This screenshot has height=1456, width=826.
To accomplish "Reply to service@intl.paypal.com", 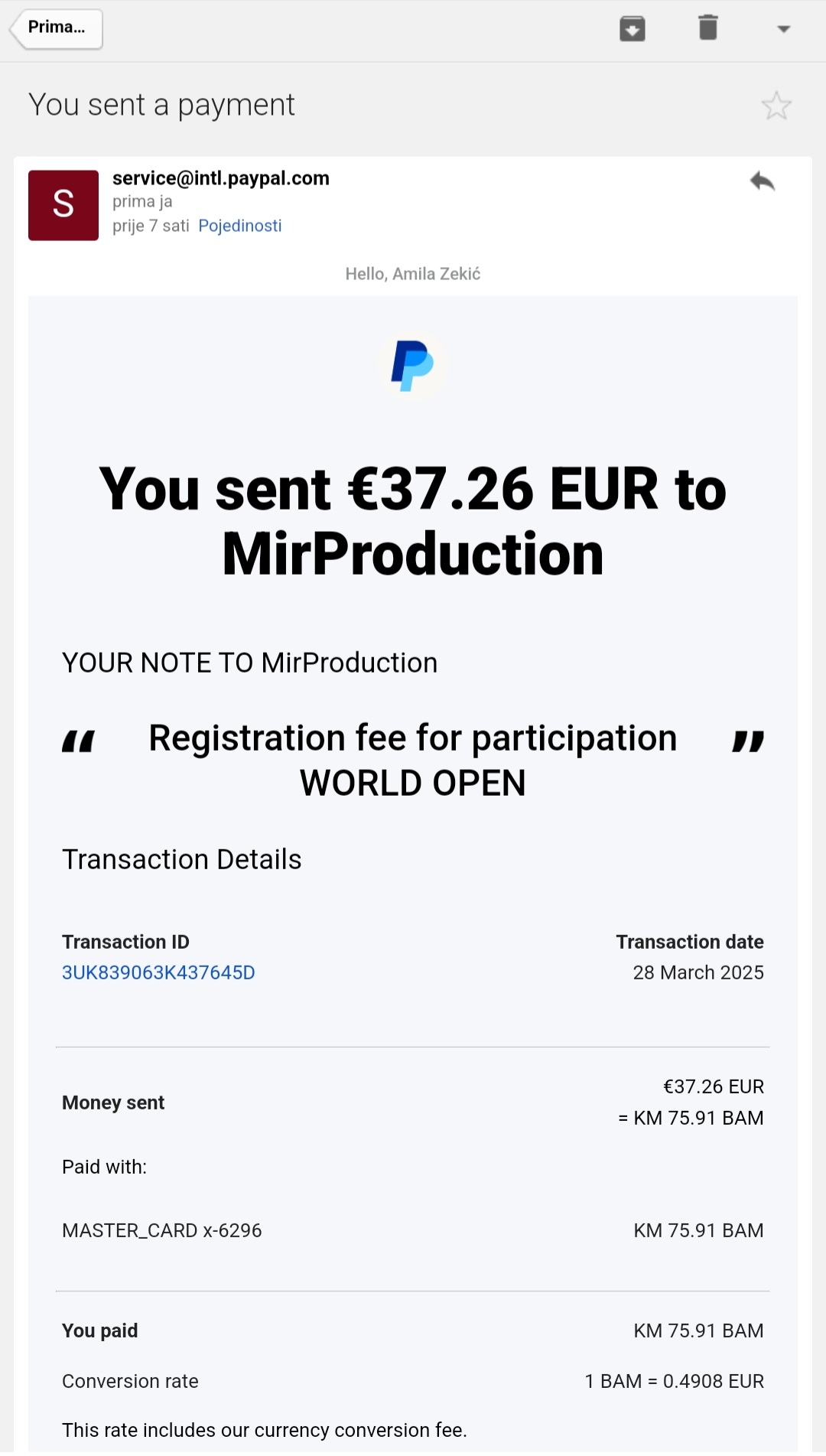I will point(762,181).
